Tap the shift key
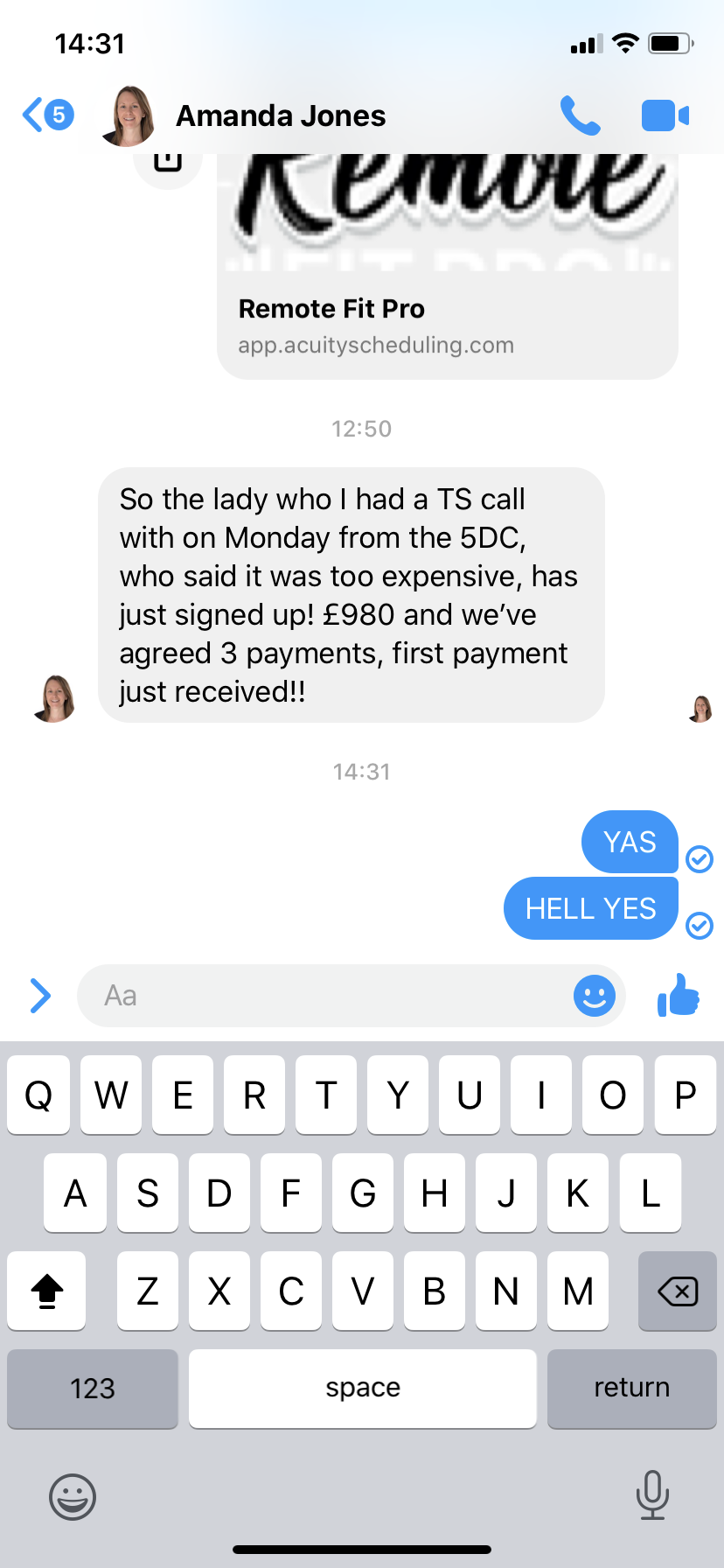 tap(47, 1291)
